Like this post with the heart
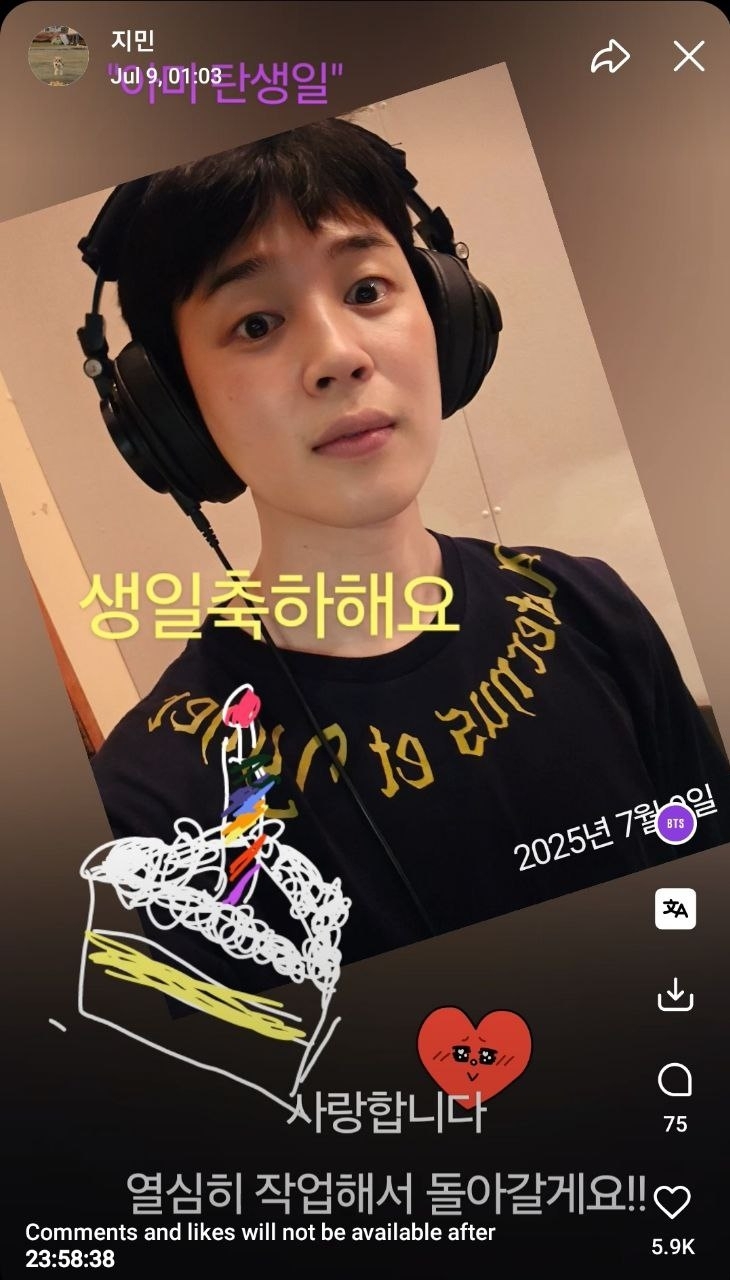 [x=672, y=1202]
